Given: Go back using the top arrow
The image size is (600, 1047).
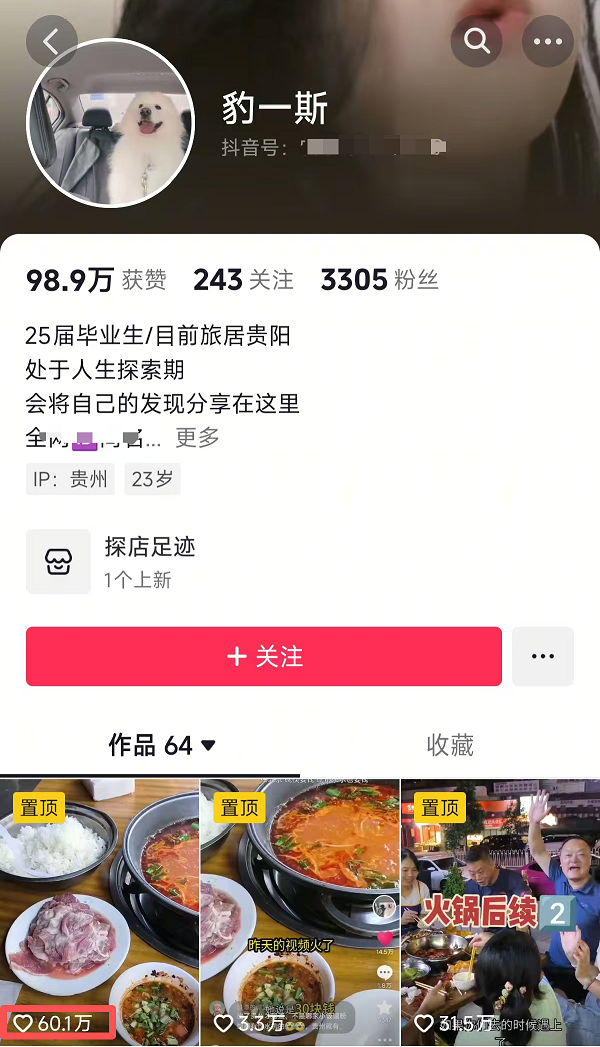Looking at the screenshot, I should click(x=52, y=41).
